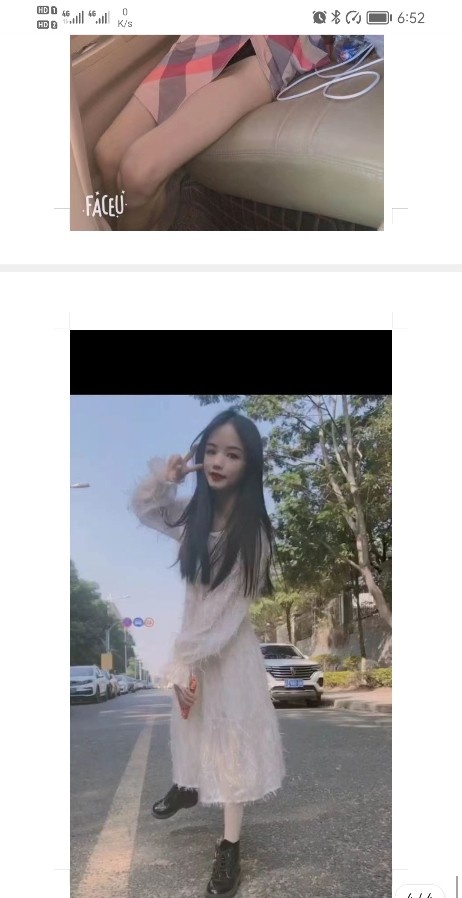
Task: Open the FACEU watermarked image
Action: coord(227,133)
